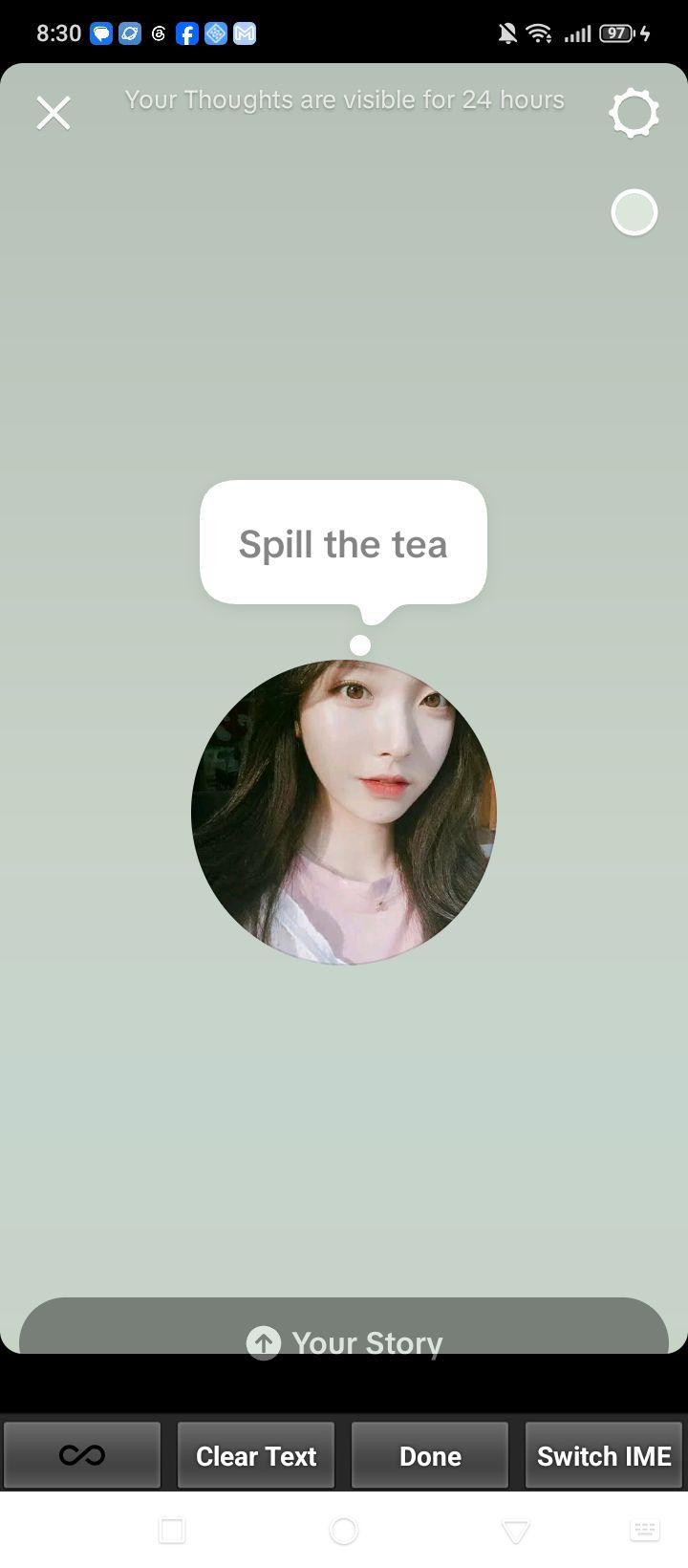Tap Switch IME button
Viewport: 688px width, 1568px height.
coord(604,1455)
